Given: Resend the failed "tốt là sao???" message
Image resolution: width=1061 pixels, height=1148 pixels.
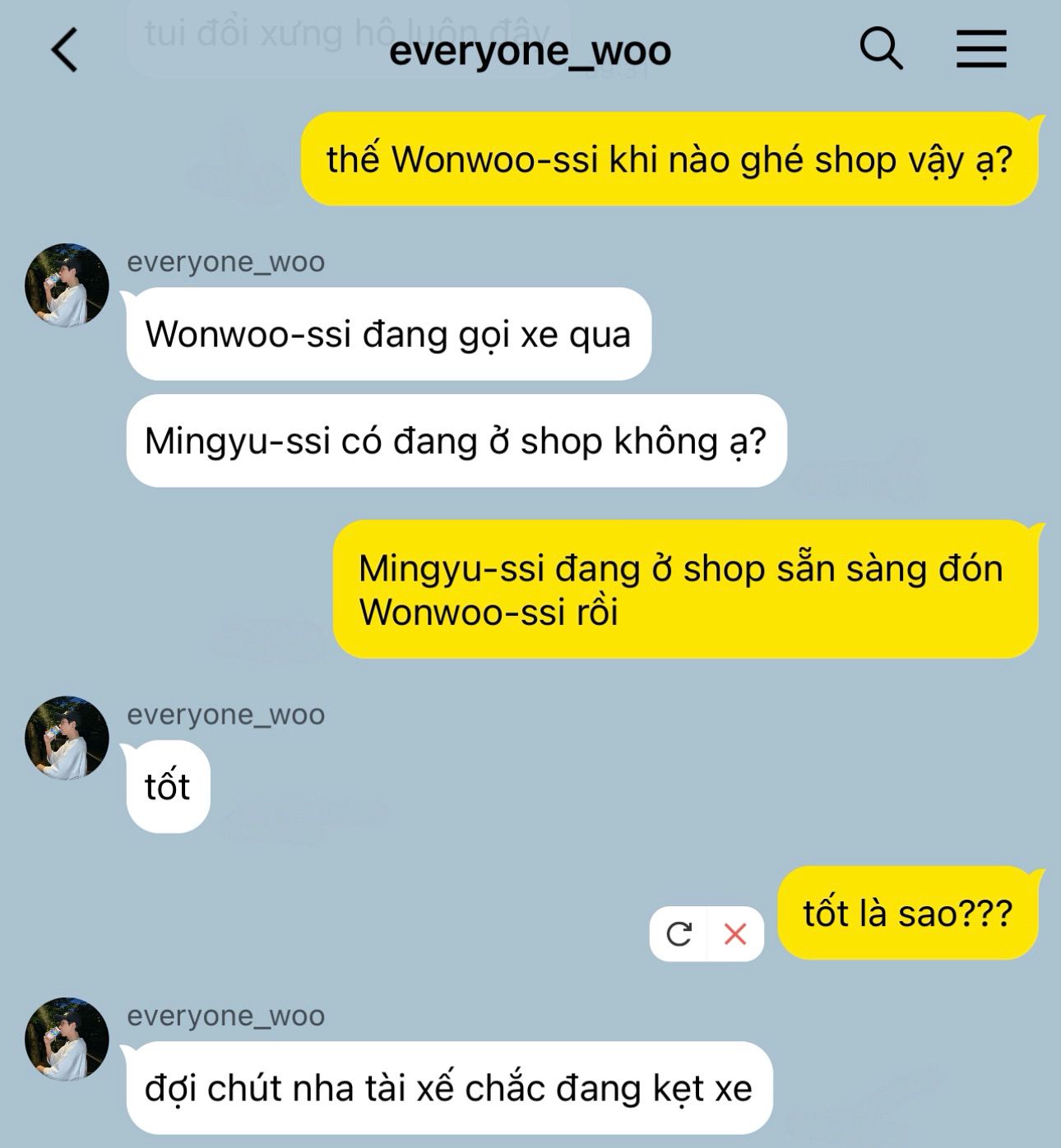Looking at the screenshot, I should [679, 934].
